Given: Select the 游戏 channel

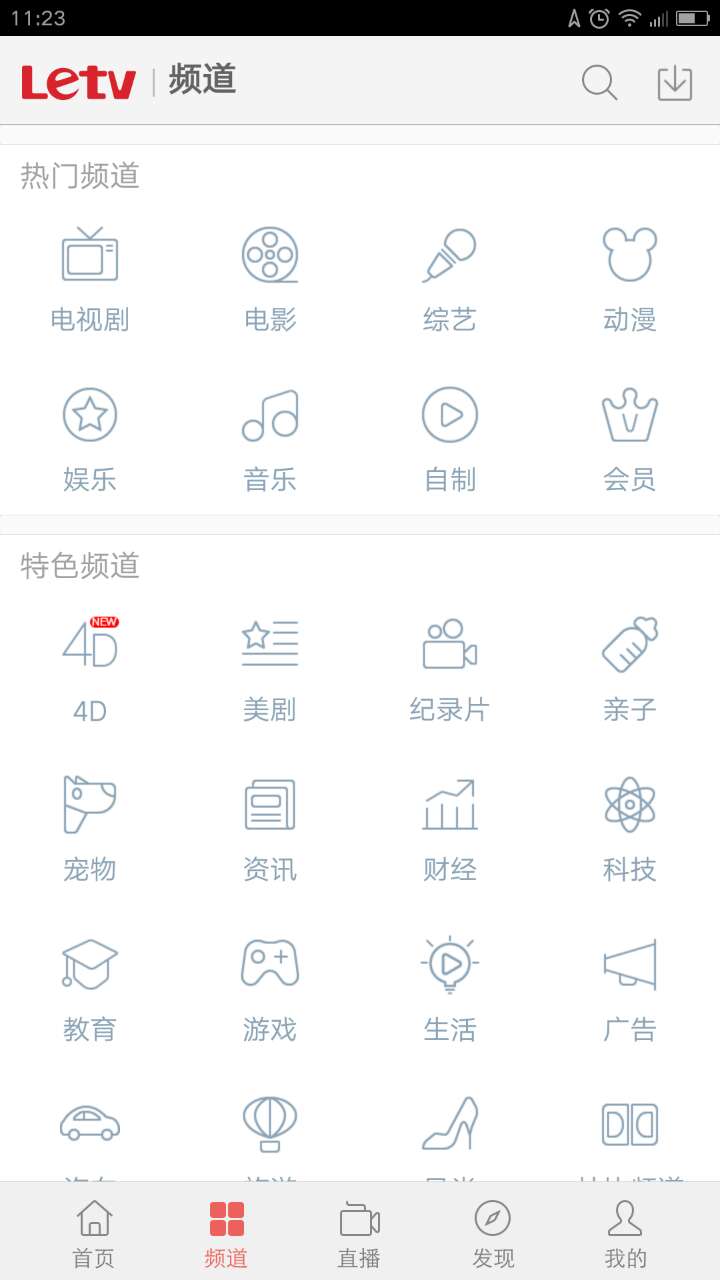Looking at the screenshot, I should coord(270,990).
